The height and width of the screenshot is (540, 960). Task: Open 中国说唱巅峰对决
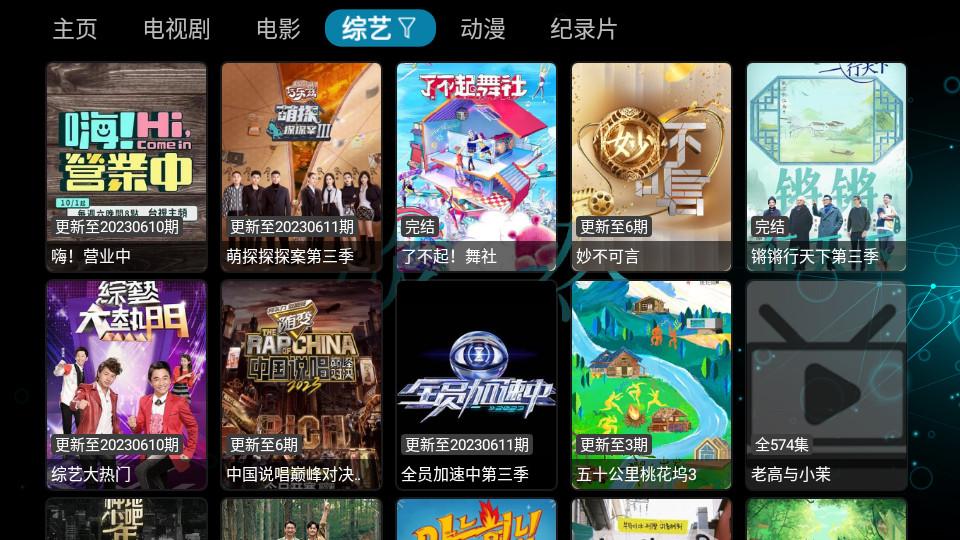301,384
